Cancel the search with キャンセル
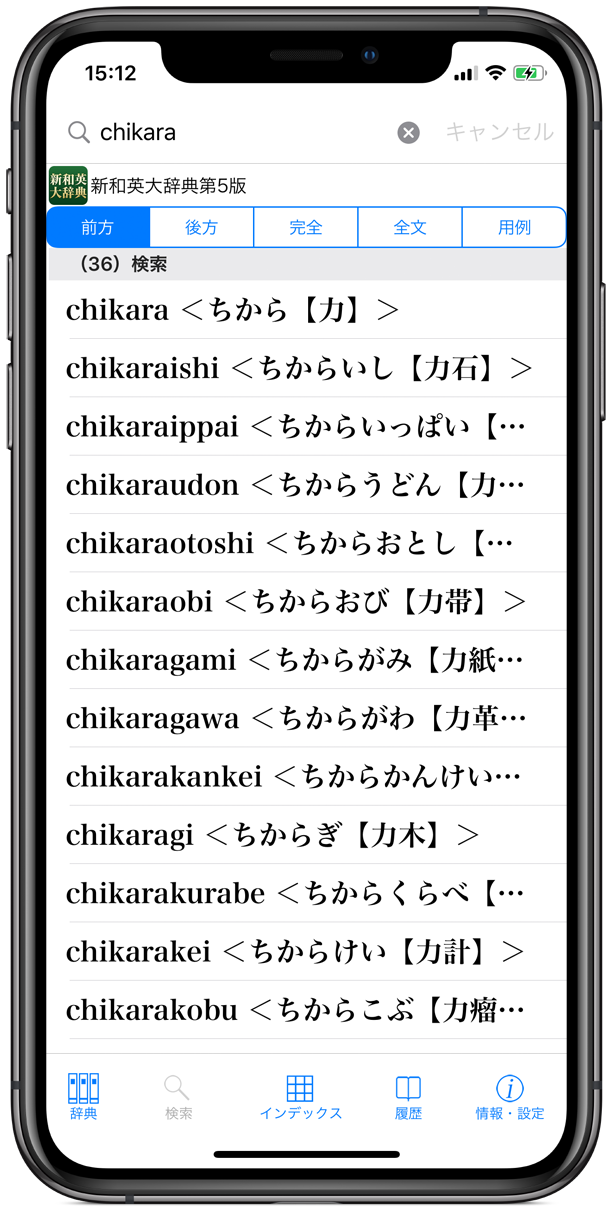 (499, 132)
